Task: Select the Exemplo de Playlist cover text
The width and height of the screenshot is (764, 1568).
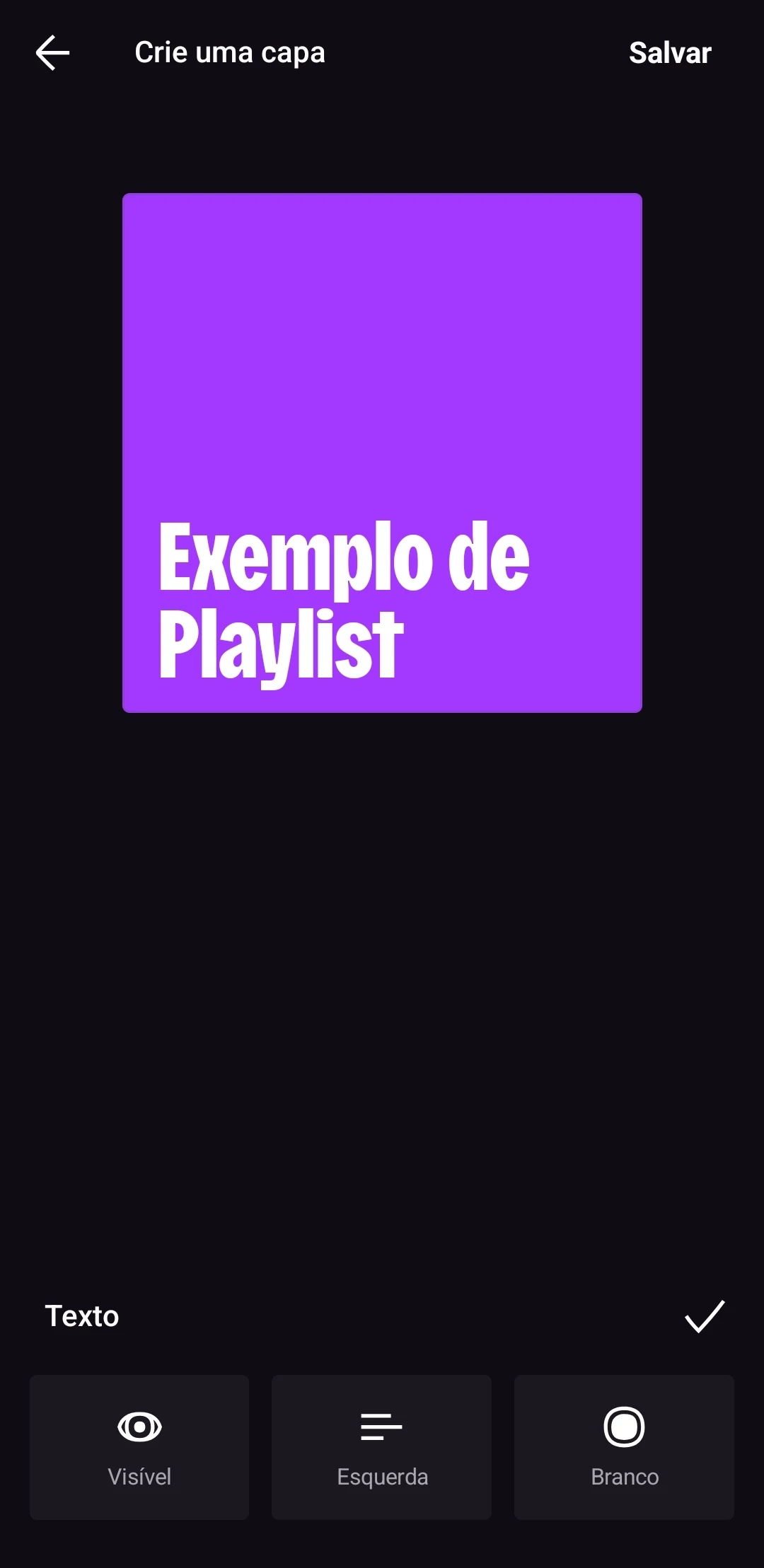Action: pos(344,600)
